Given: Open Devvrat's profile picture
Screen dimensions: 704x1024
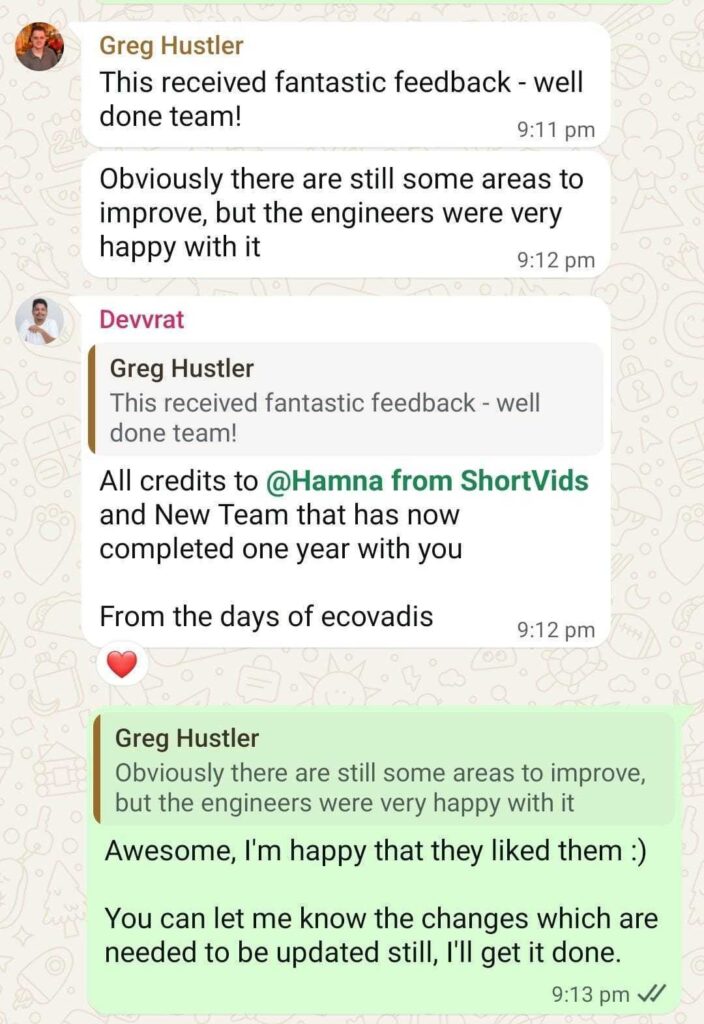Looking at the screenshot, I should click(40, 322).
